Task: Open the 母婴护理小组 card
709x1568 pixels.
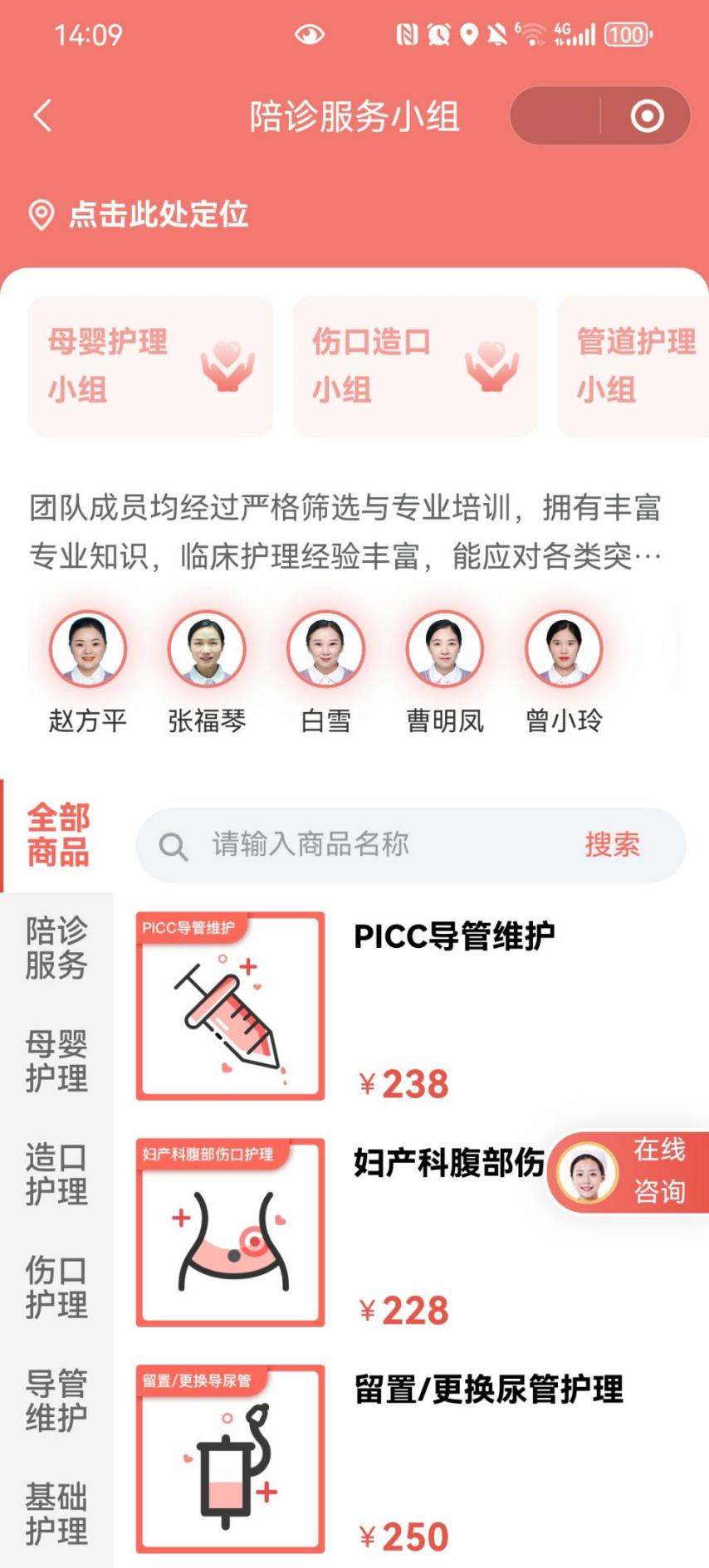Action: coord(150,365)
